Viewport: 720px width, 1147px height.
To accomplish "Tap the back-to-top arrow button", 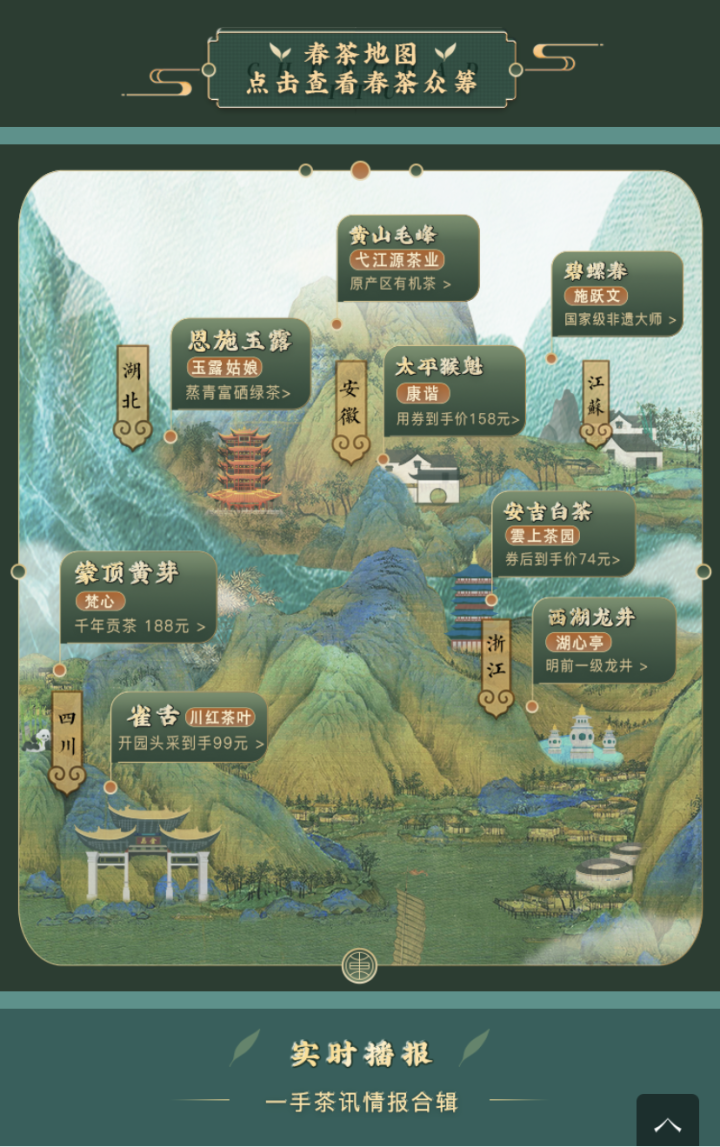I will [x=667, y=1124].
